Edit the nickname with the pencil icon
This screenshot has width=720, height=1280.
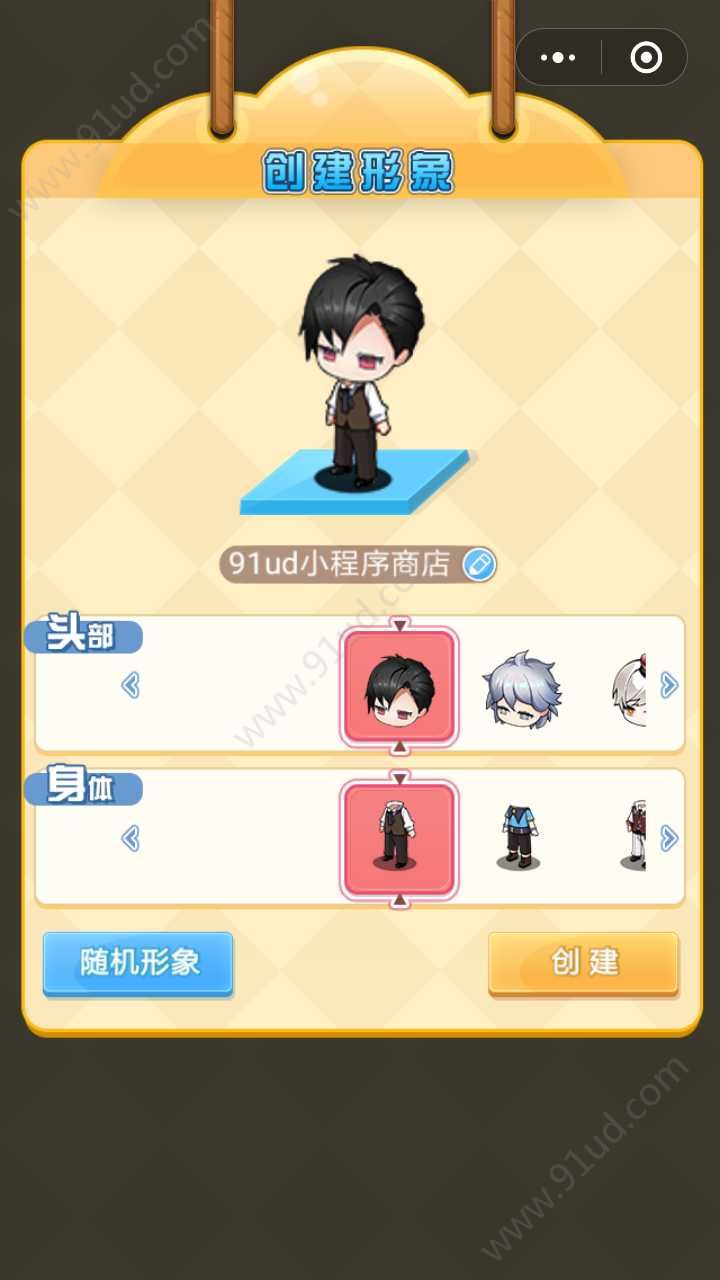(479, 565)
